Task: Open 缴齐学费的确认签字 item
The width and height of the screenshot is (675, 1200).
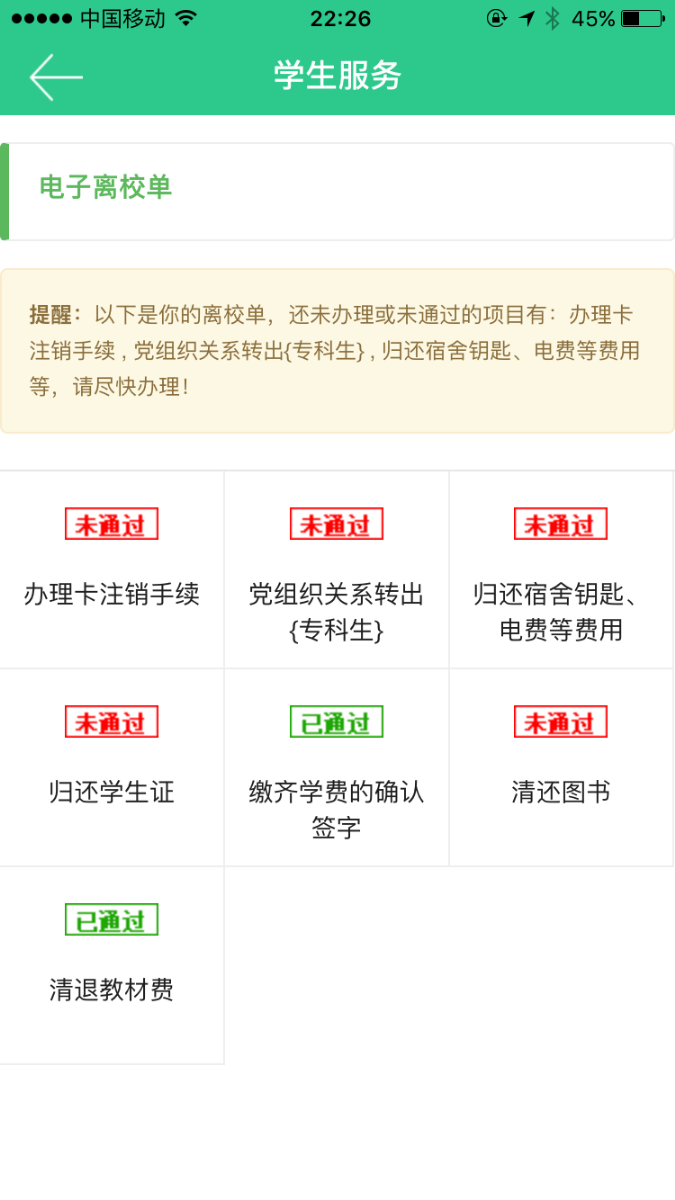Action: (336, 768)
